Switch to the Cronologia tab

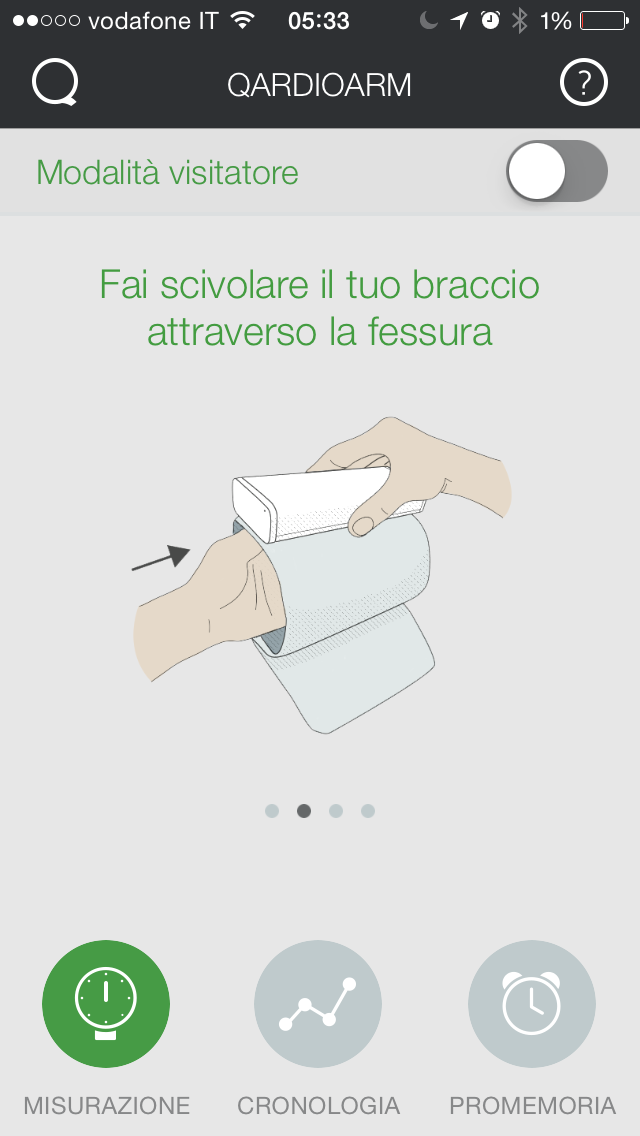(x=318, y=1004)
